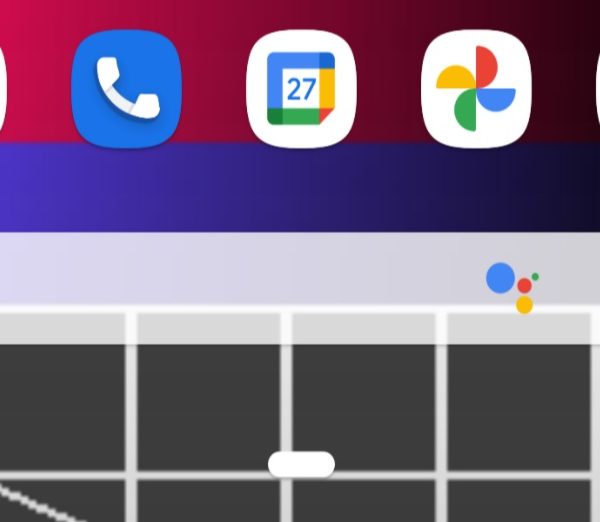Open Google Photos
600x522 pixels.
[x=476, y=89]
